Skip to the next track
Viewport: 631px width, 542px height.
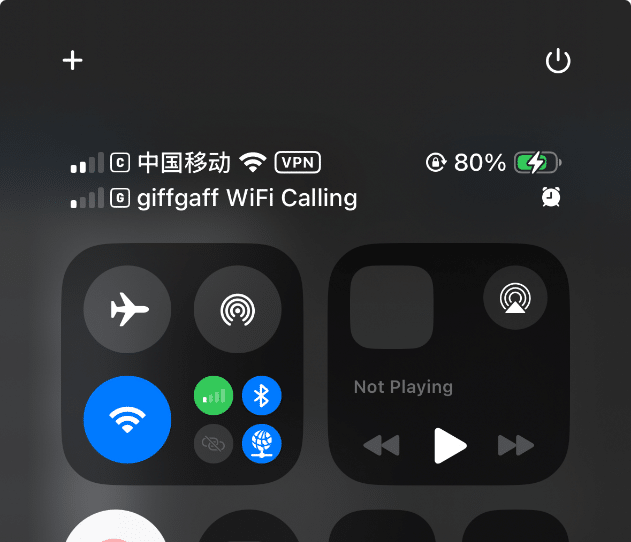516,445
